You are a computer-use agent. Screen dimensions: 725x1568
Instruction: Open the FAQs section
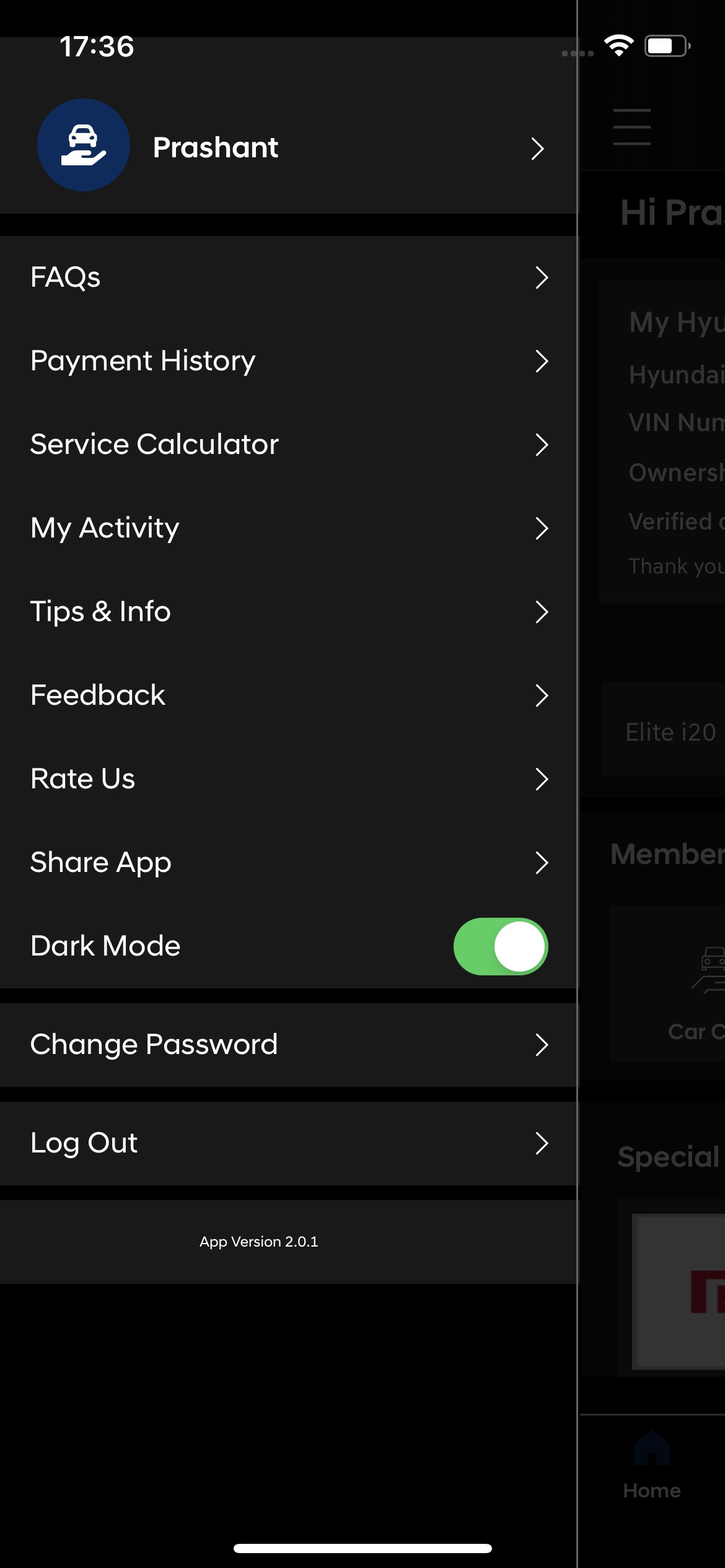click(288, 277)
